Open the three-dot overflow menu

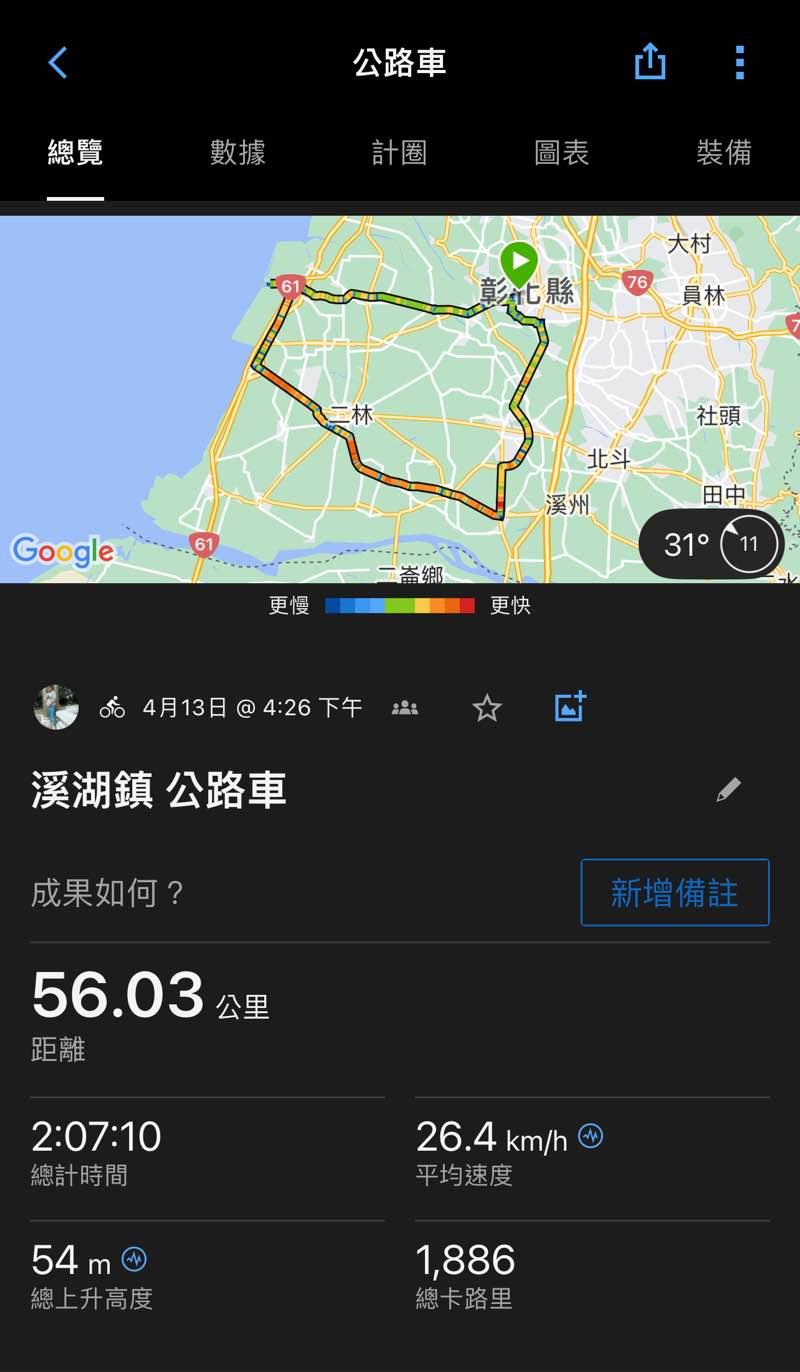[x=739, y=62]
